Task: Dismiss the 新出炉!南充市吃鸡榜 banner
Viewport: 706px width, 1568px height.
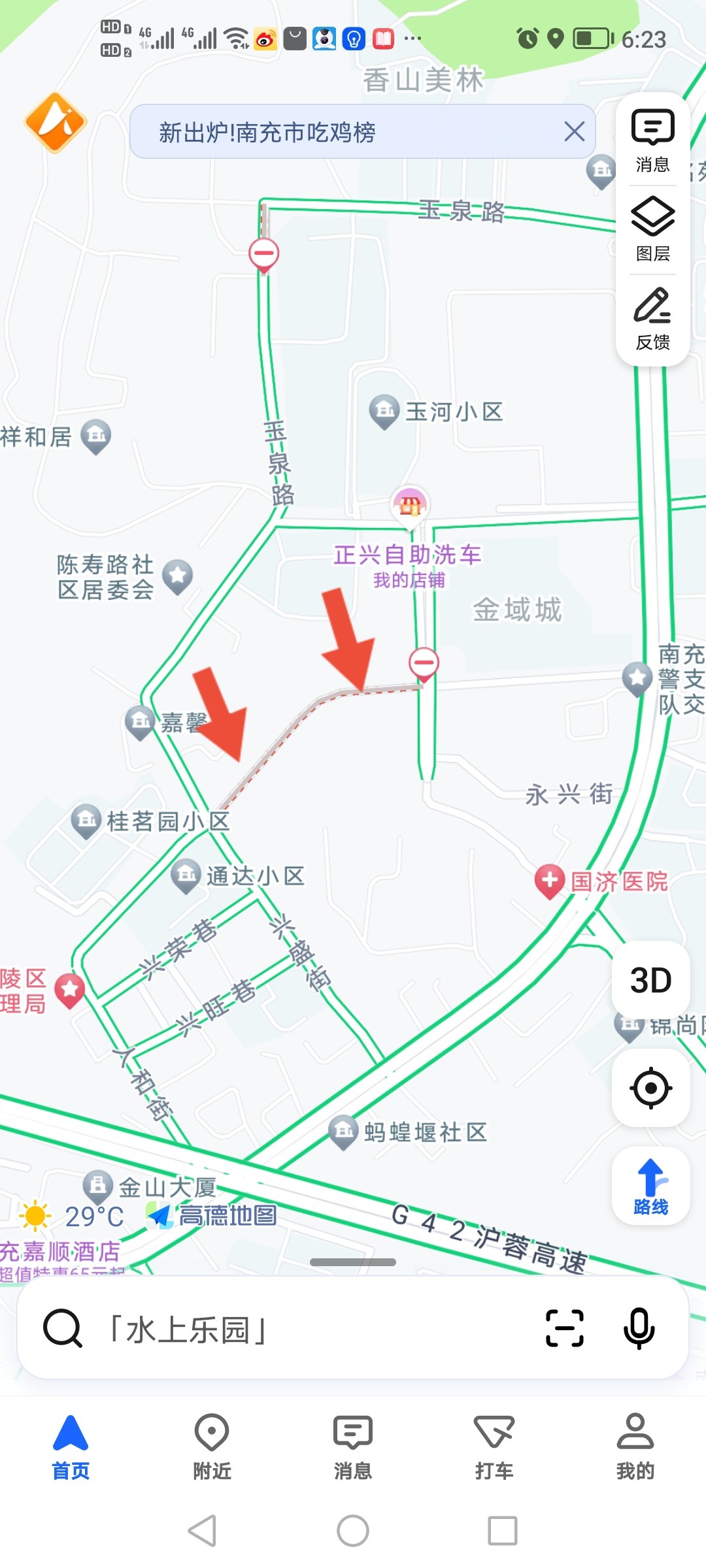Action: pyautogui.click(x=574, y=131)
